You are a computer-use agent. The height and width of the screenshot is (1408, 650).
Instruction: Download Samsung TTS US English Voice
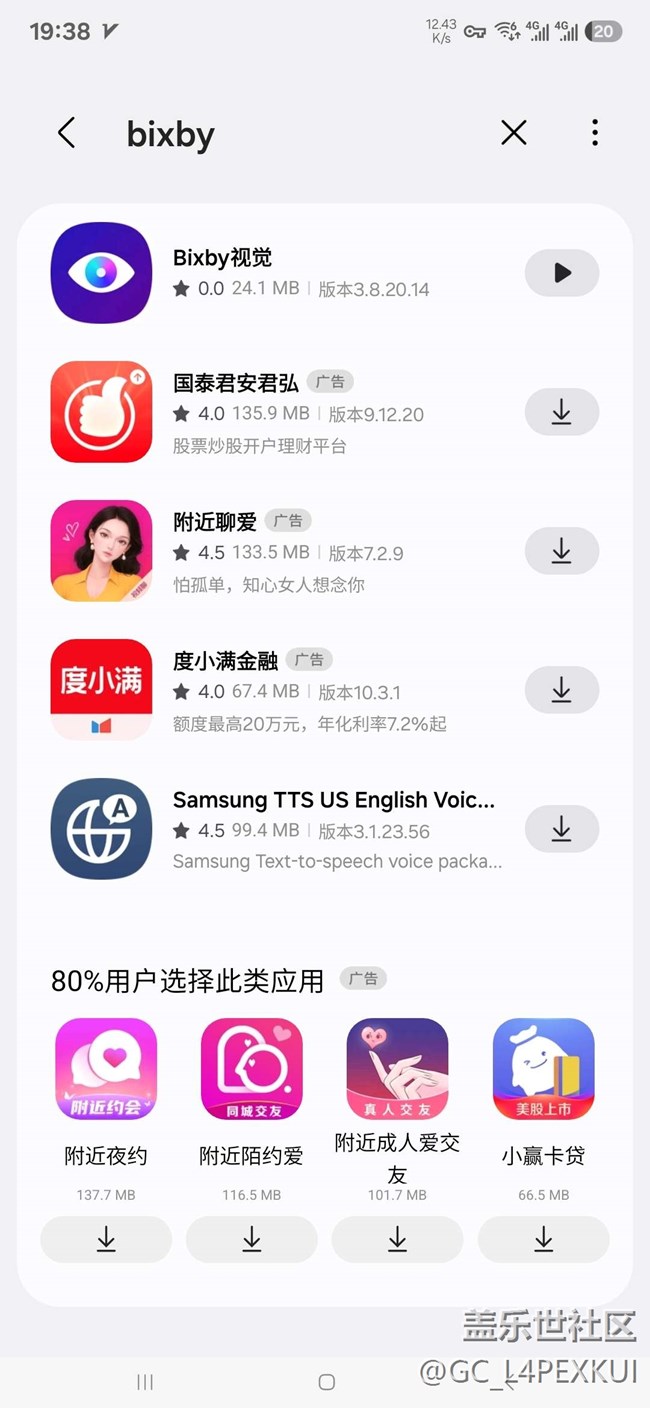point(562,829)
